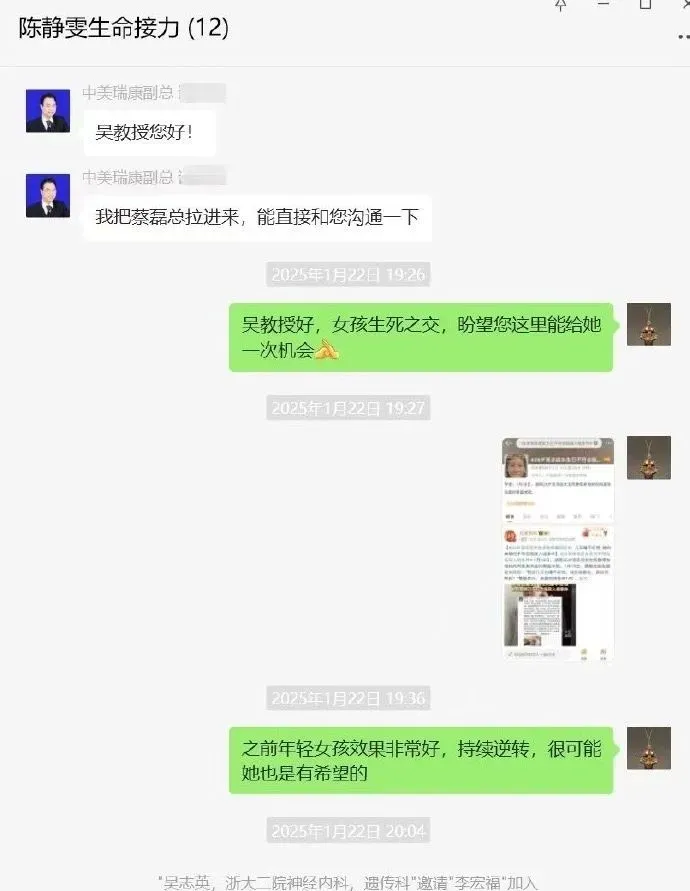
Task: Open the chat info three-dots menu
Action: point(684,37)
